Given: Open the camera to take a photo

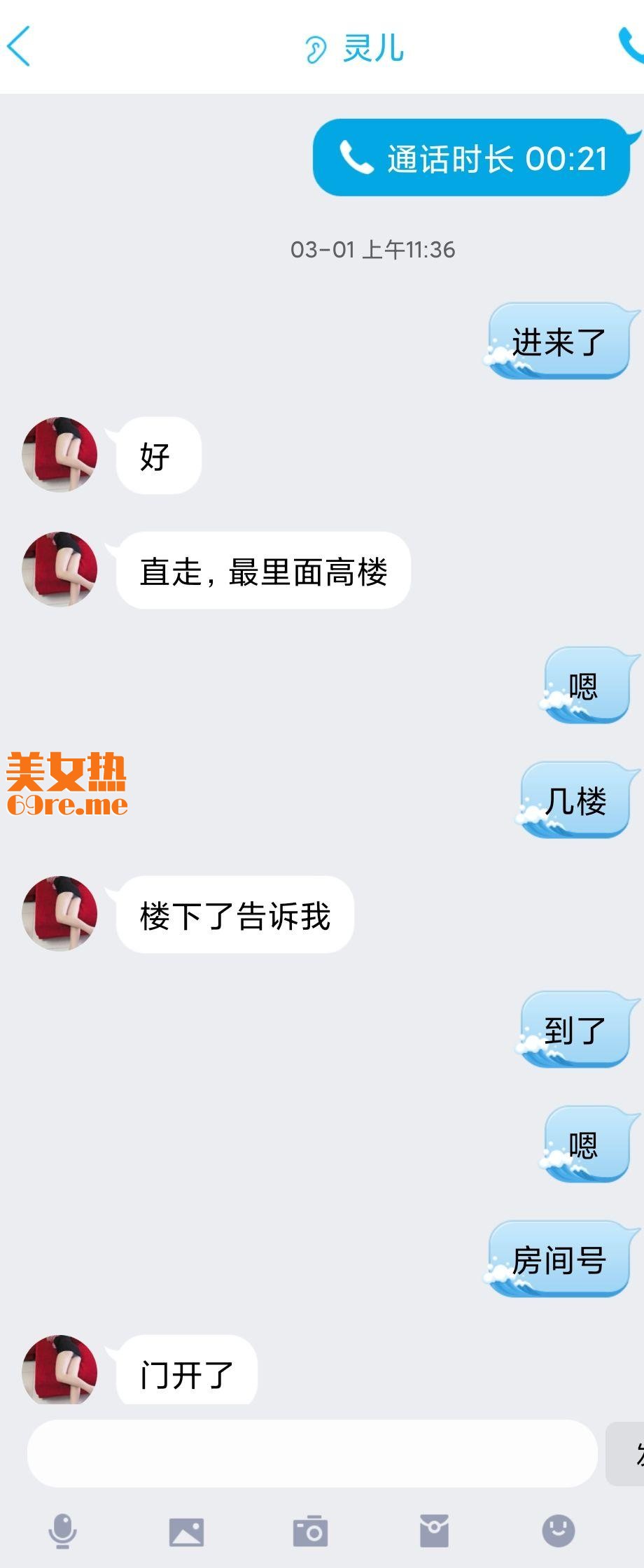Looking at the screenshot, I should tap(310, 1531).
